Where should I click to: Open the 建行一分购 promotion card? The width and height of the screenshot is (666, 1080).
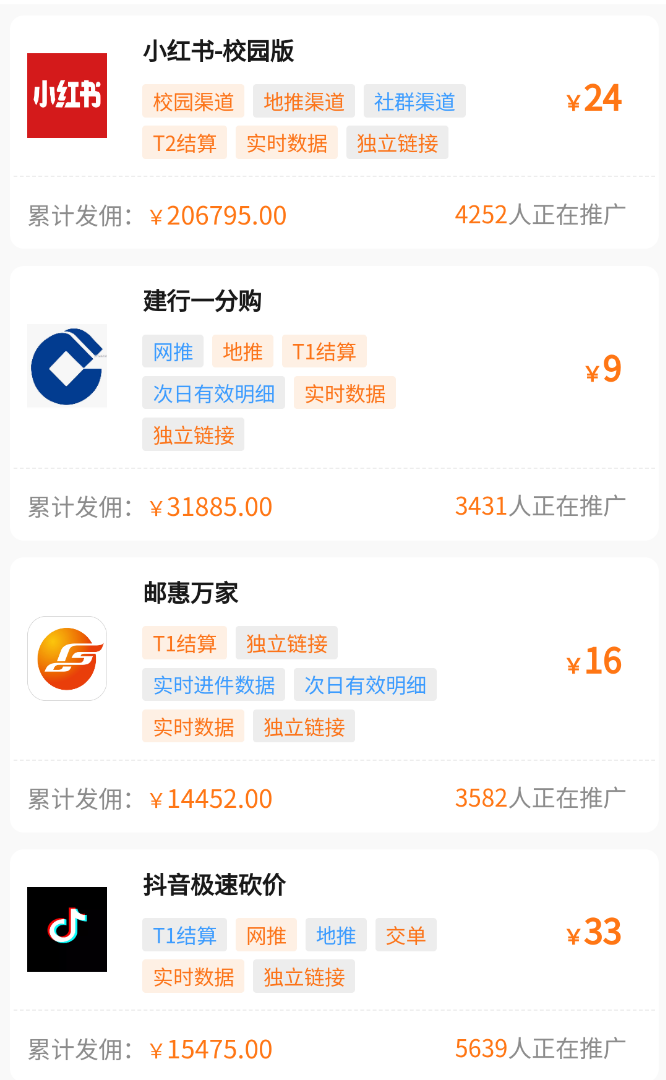(x=333, y=404)
